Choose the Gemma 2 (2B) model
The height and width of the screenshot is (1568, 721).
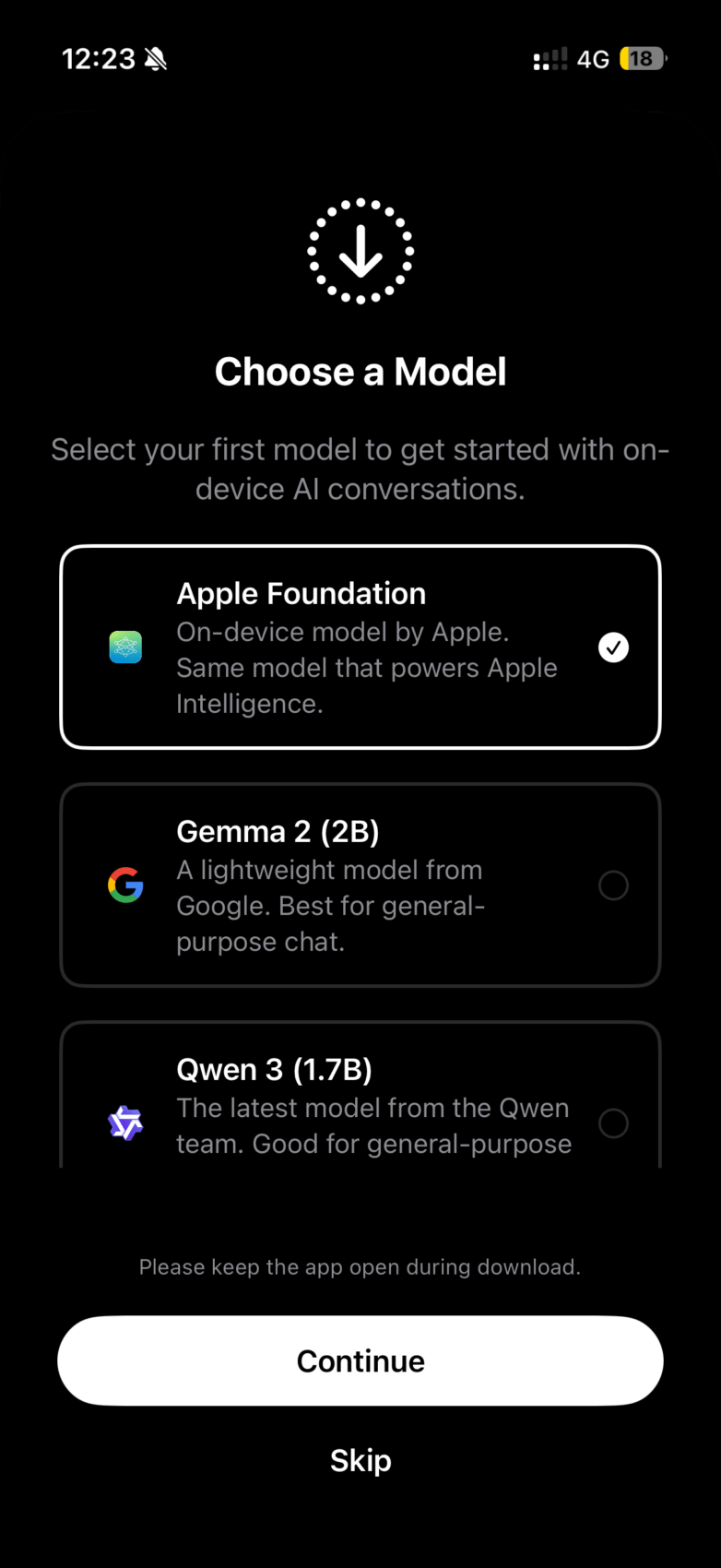tap(360, 885)
